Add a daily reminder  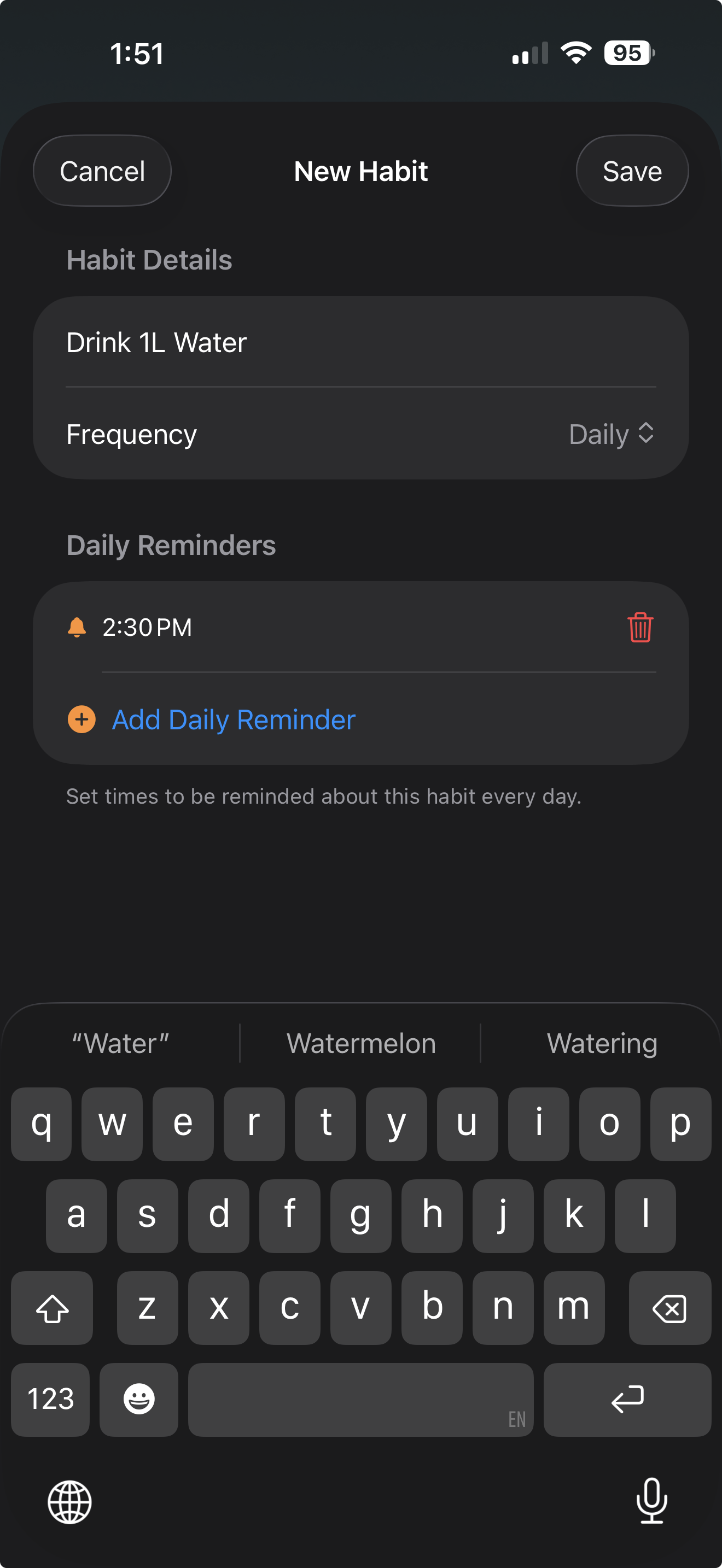pyautogui.click(x=233, y=719)
